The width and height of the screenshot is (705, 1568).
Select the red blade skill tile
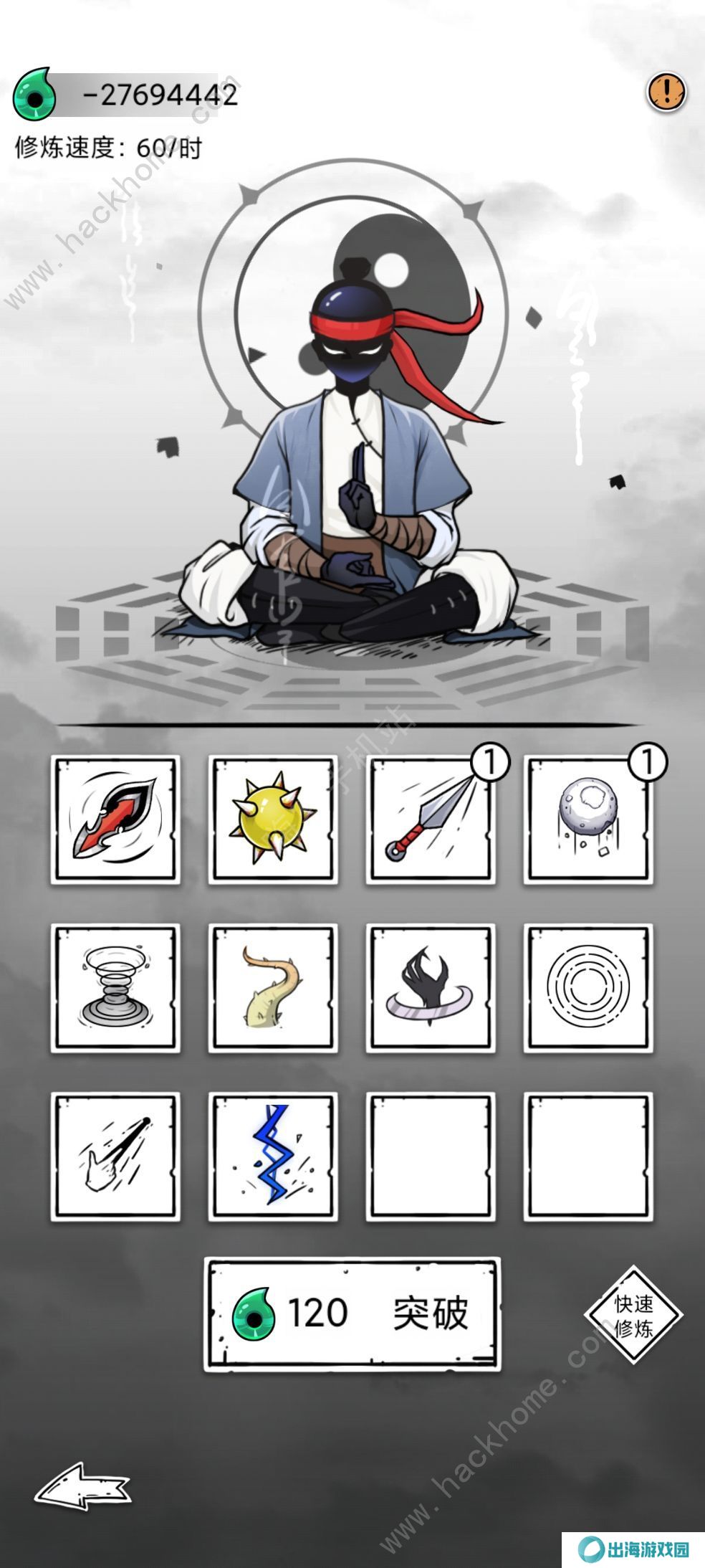(x=115, y=819)
